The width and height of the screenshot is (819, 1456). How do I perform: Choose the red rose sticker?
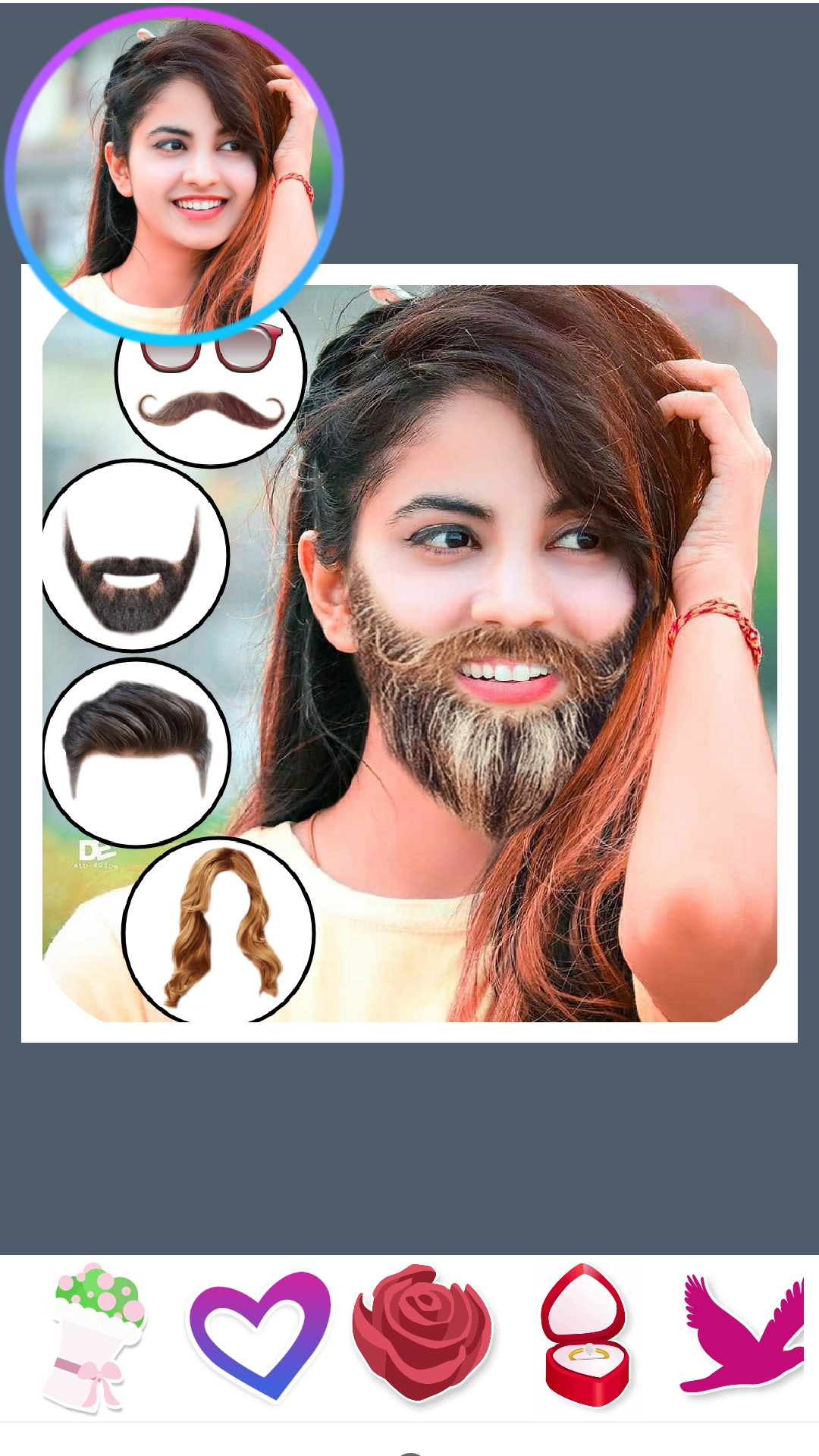(x=422, y=1333)
